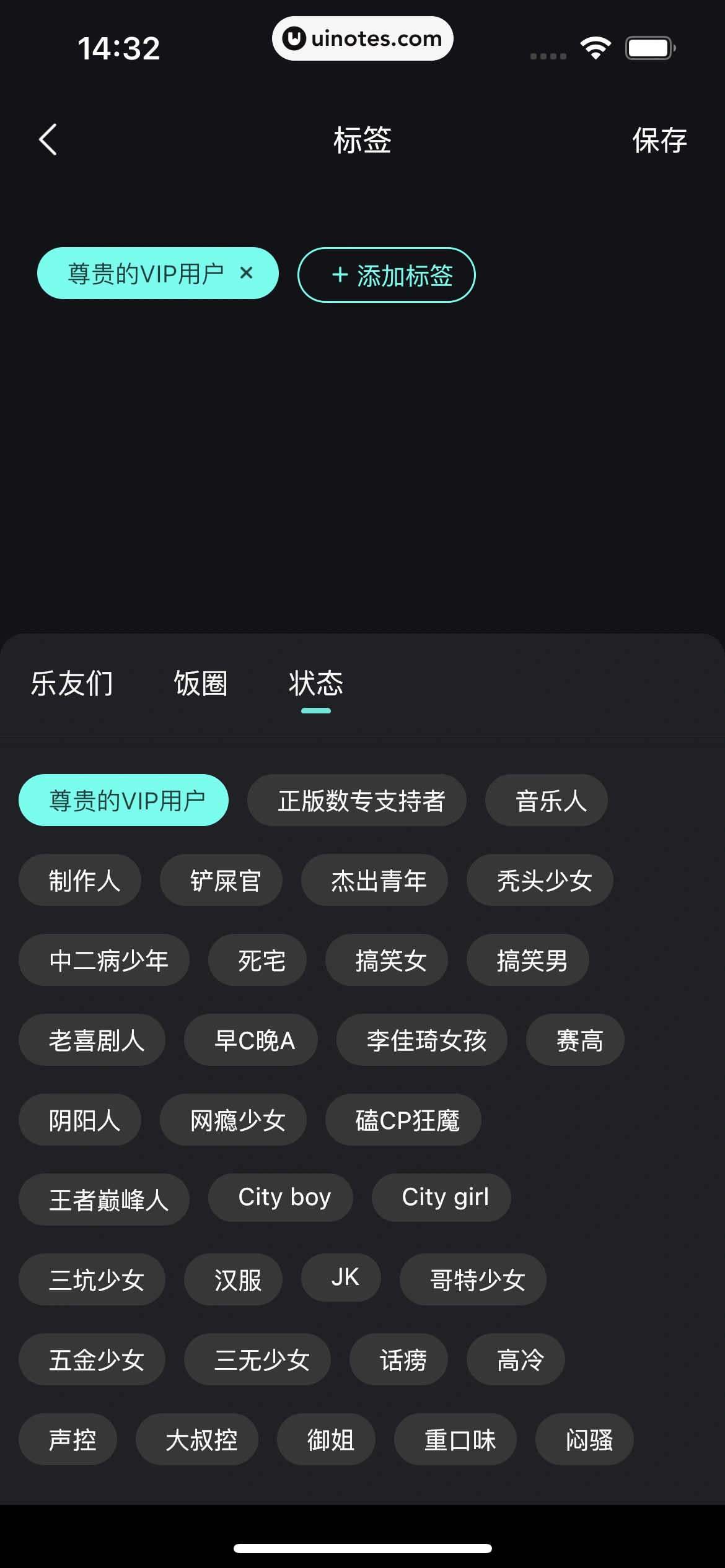Tap the uinotes.com pill in the status bar
The image size is (725, 1568).
(x=362, y=38)
